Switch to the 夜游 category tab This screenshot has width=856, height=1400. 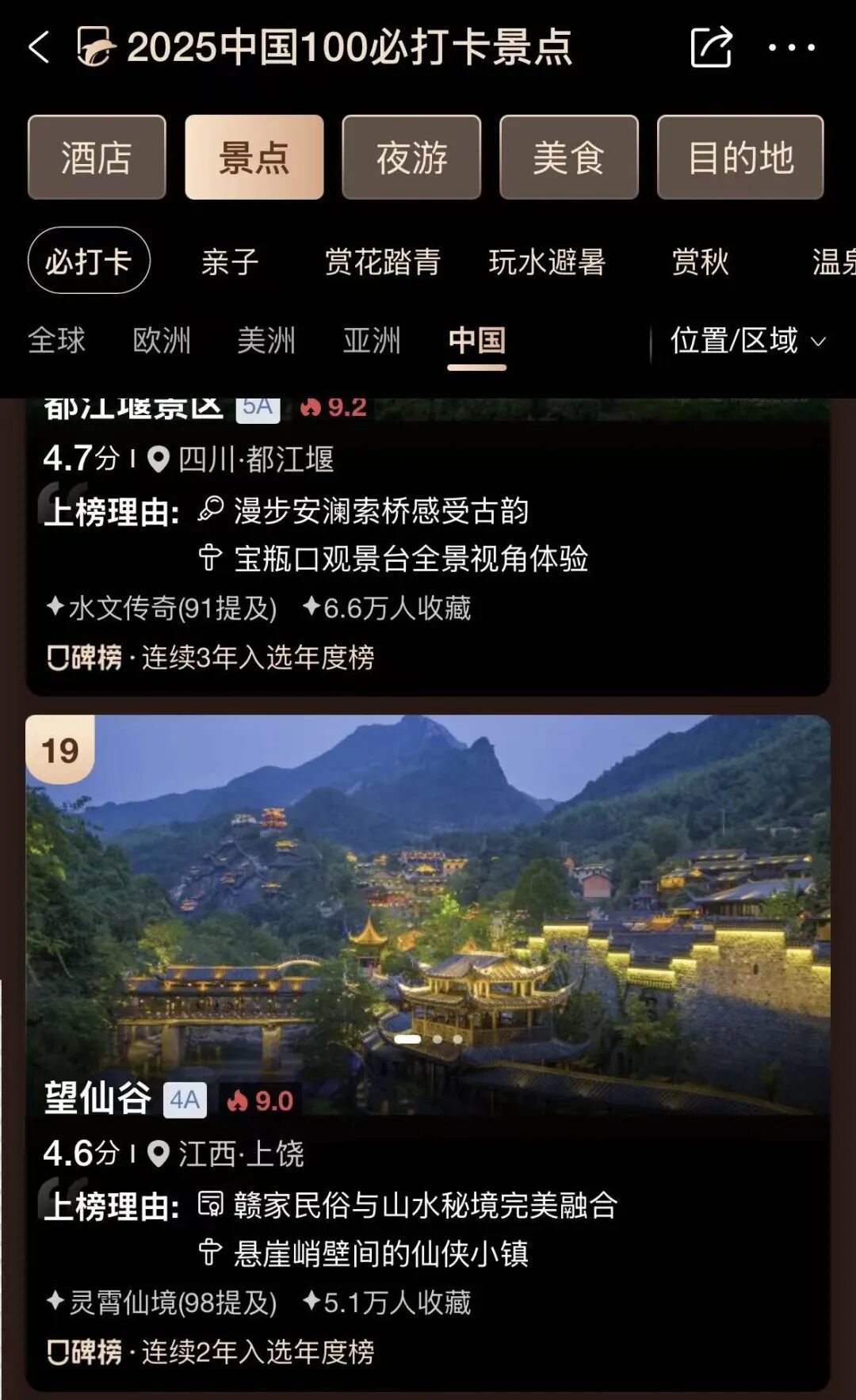point(411,157)
